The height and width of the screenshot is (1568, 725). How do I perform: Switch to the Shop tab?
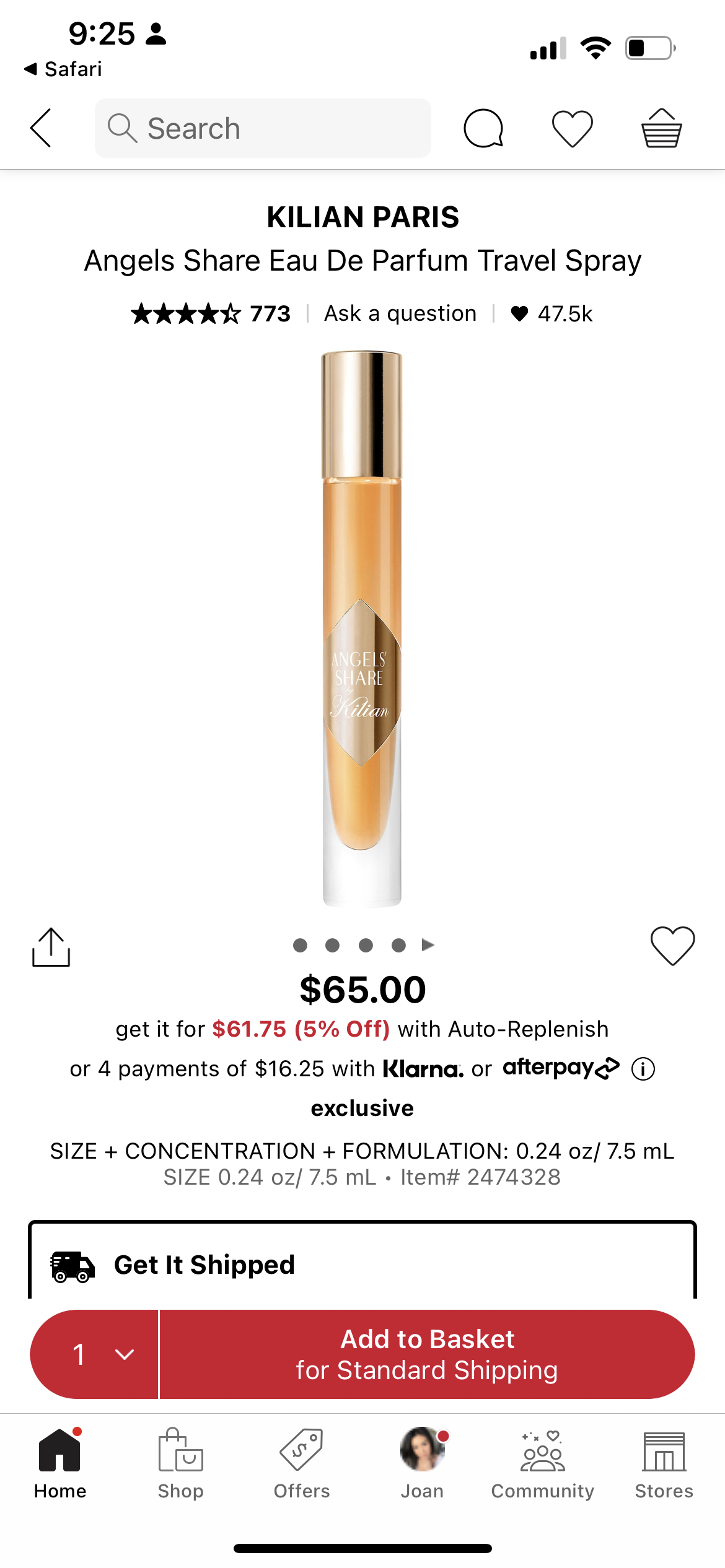coord(180,1464)
